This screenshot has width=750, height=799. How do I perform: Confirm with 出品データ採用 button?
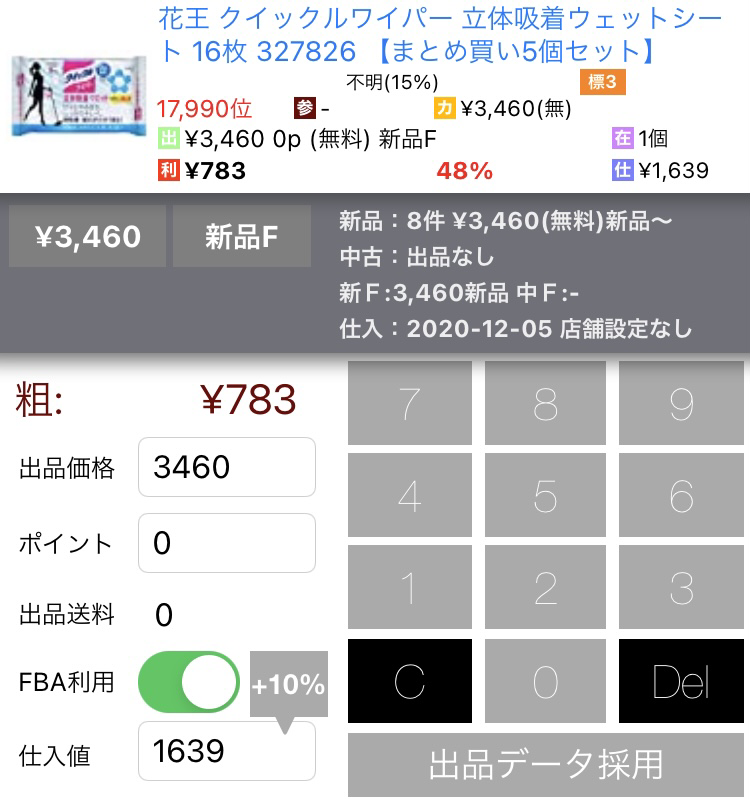pos(546,765)
